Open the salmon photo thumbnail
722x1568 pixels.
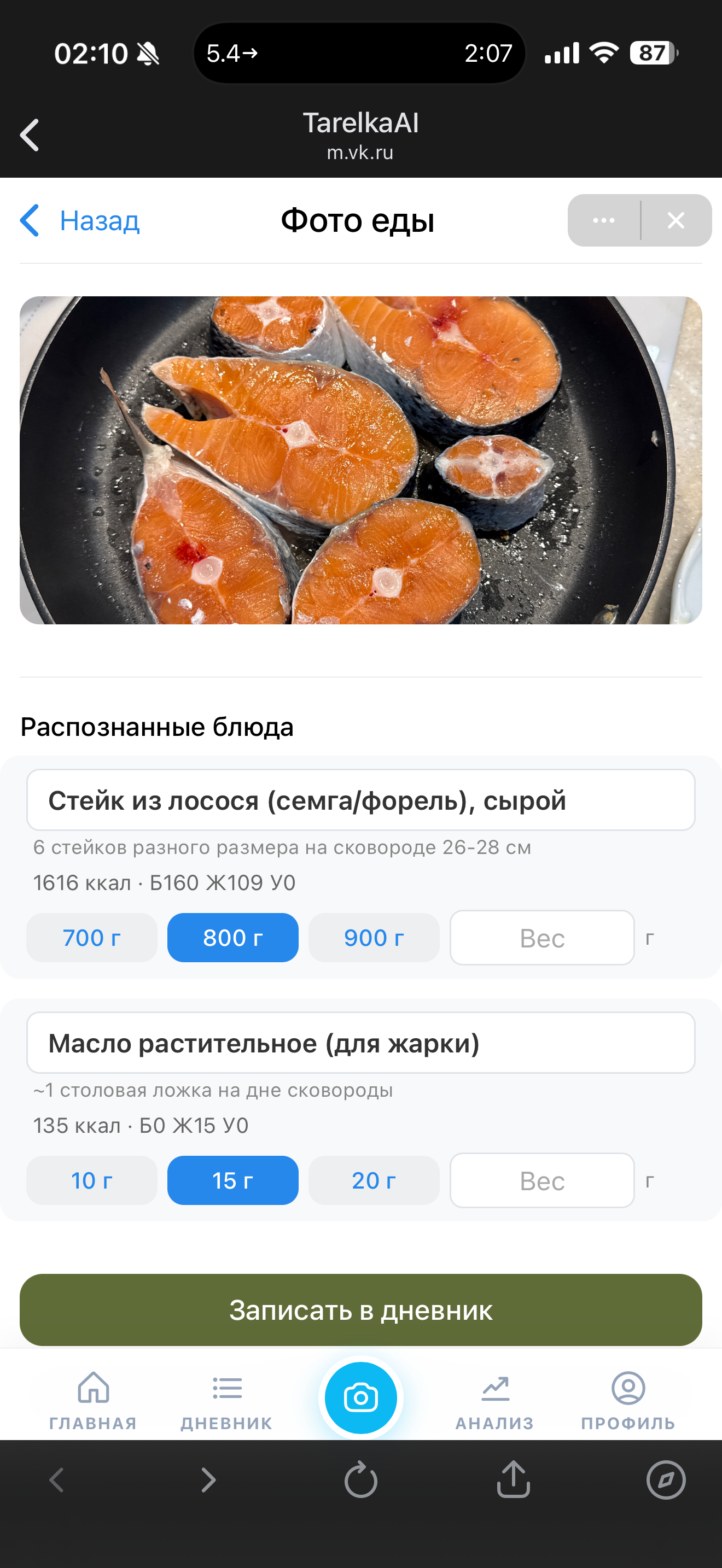tap(361, 460)
